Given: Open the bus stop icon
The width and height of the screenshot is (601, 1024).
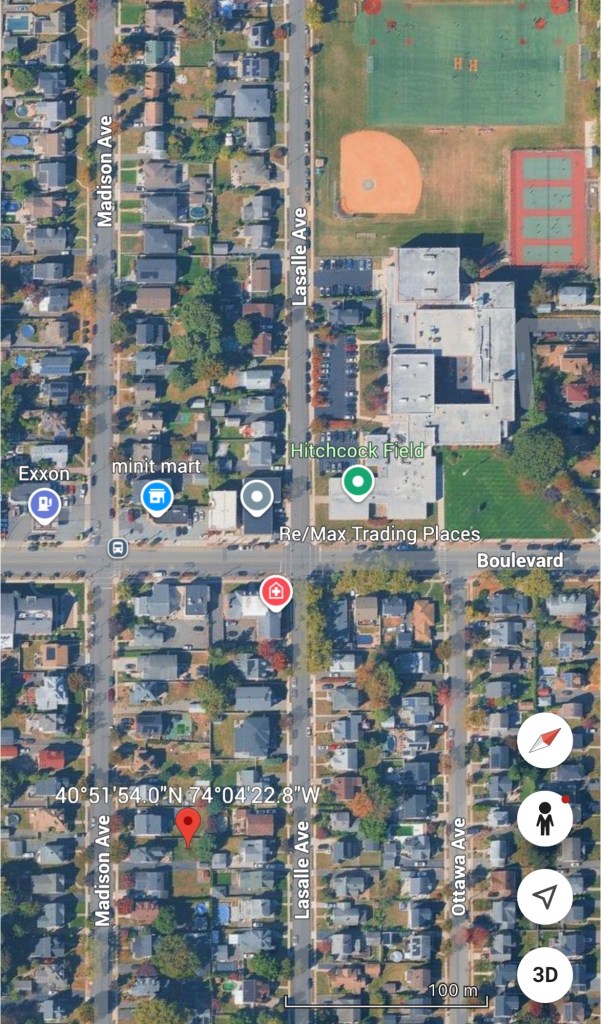Looking at the screenshot, I should pyautogui.click(x=118, y=548).
